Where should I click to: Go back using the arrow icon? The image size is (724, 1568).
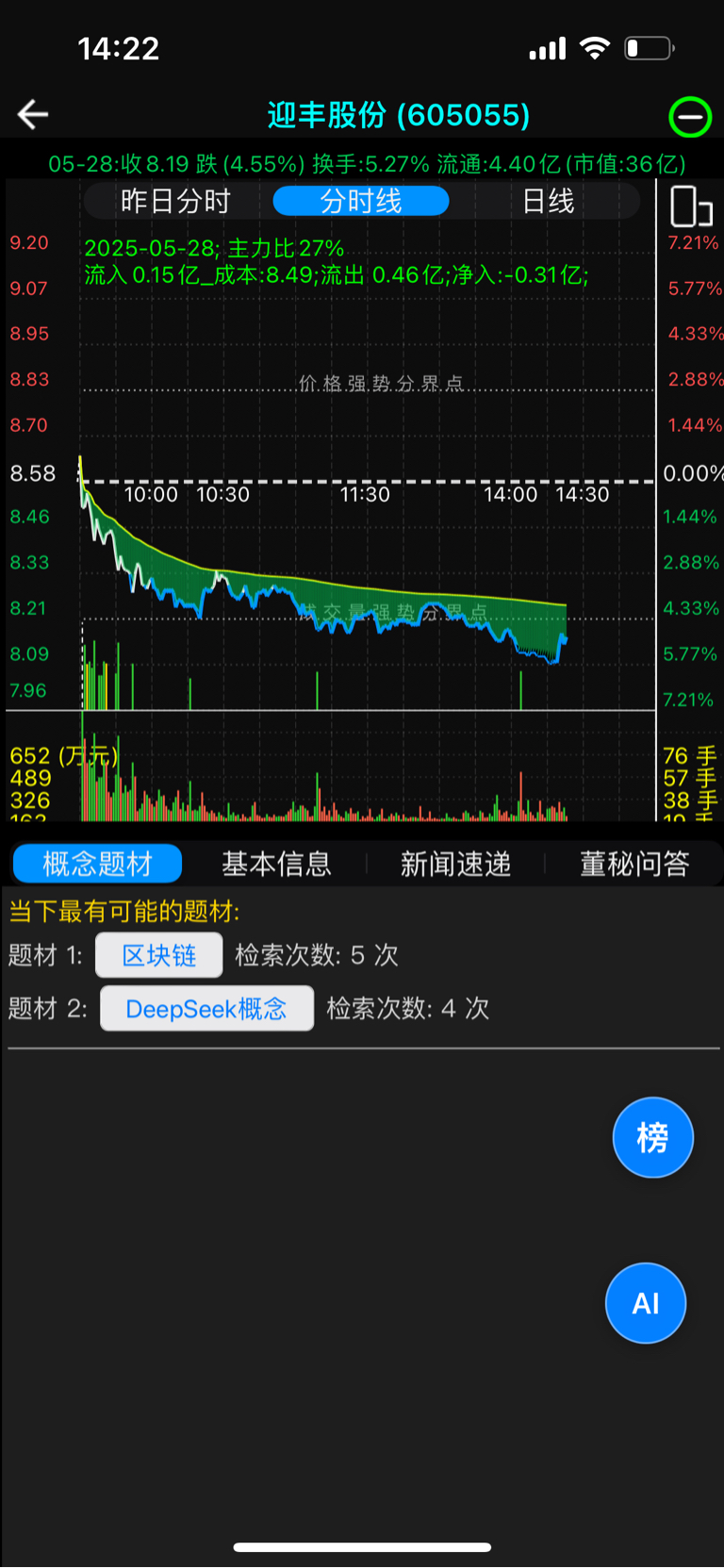tap(33, 115)
